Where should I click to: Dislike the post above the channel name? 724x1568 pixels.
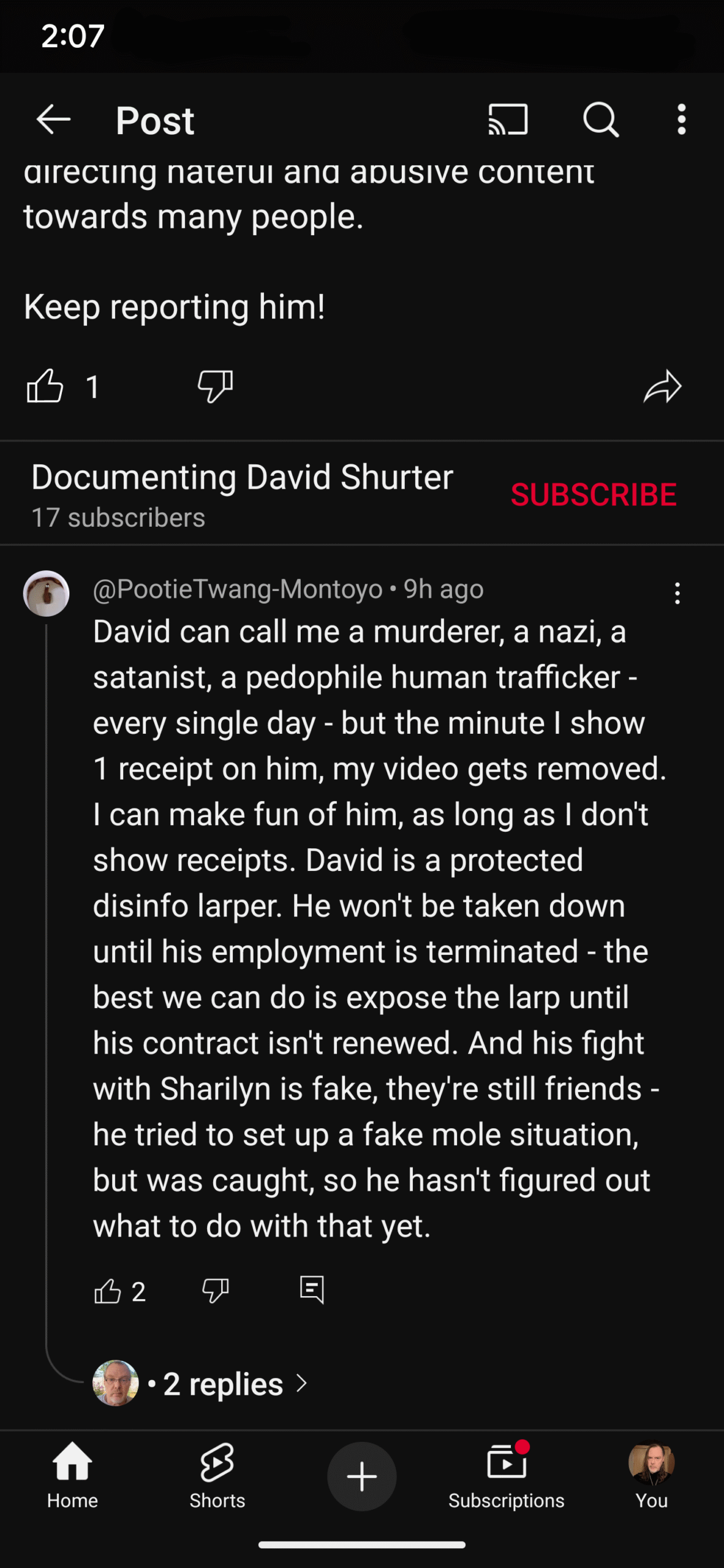216,386
